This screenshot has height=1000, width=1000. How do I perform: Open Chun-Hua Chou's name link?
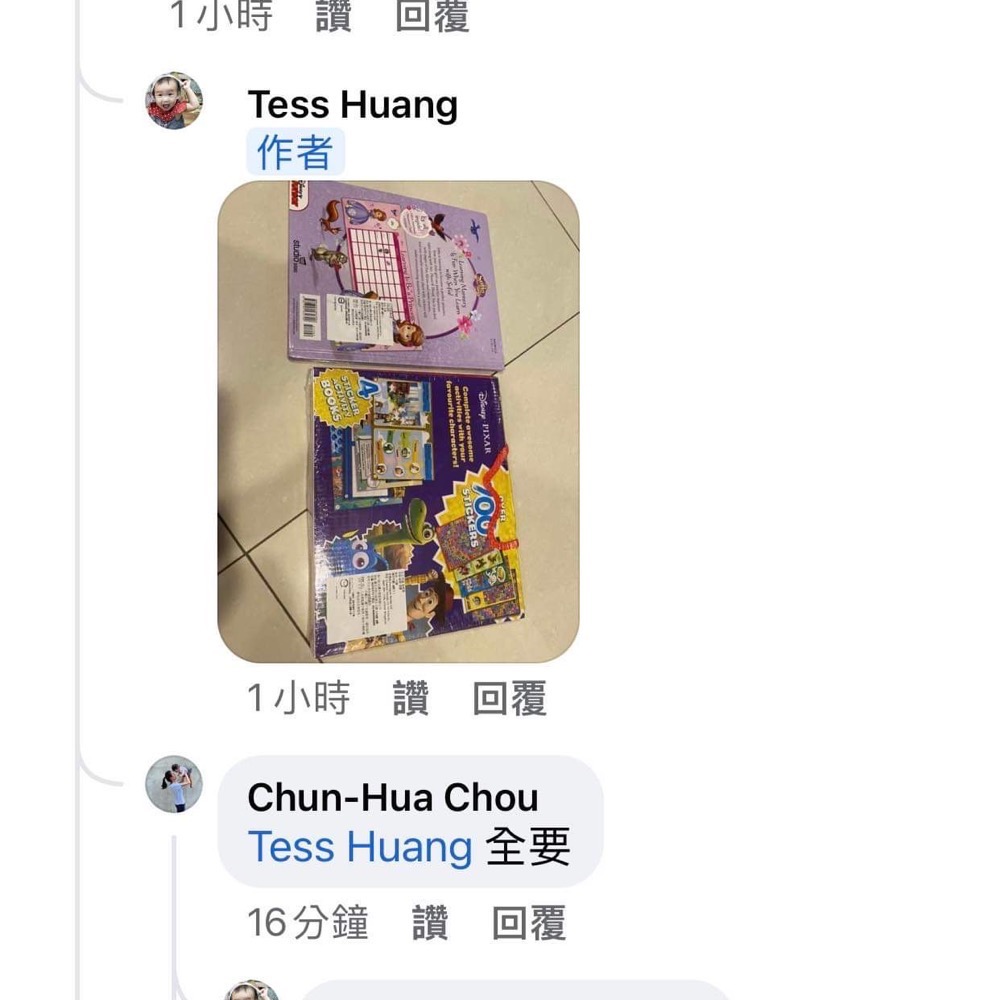tap(392, 797)
